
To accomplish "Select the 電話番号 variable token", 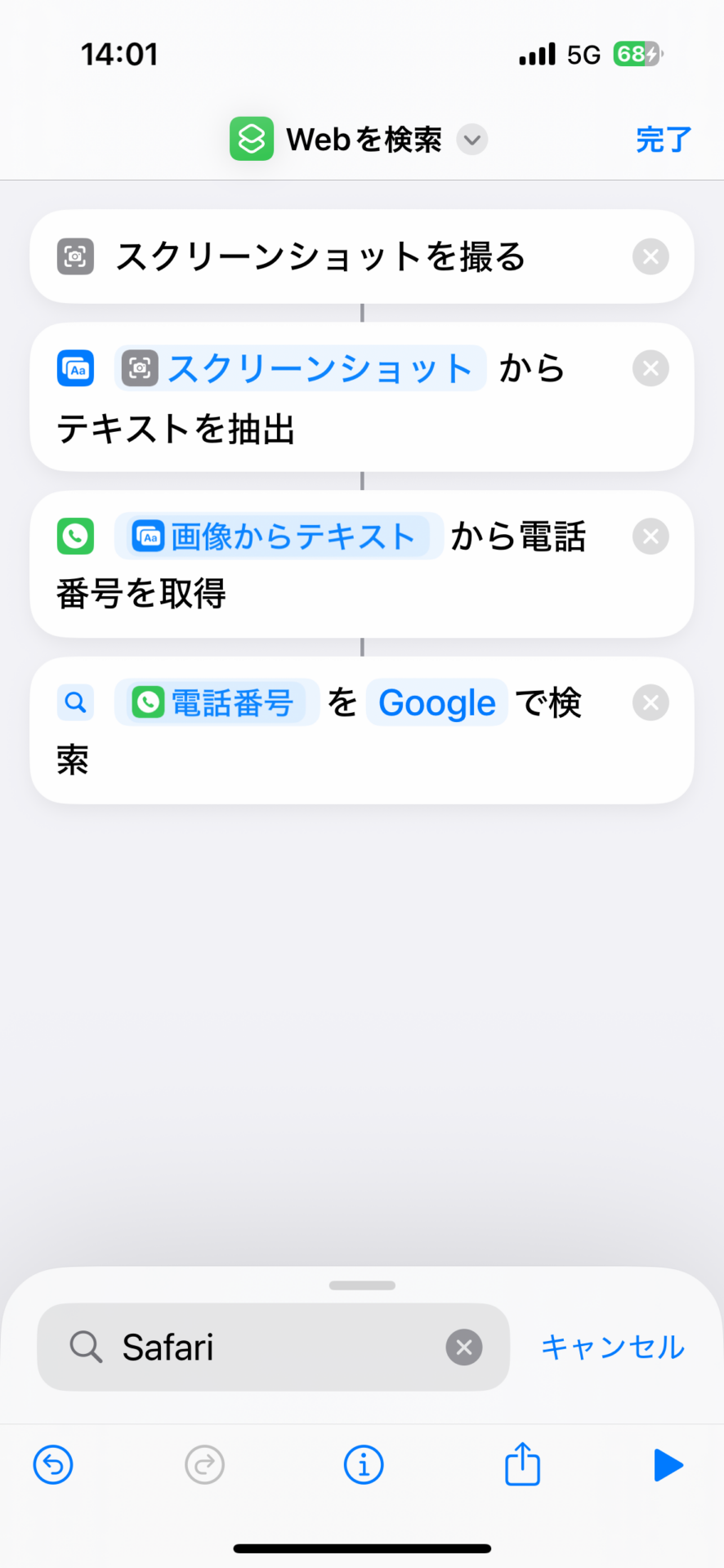I will [x=217, y=703].
